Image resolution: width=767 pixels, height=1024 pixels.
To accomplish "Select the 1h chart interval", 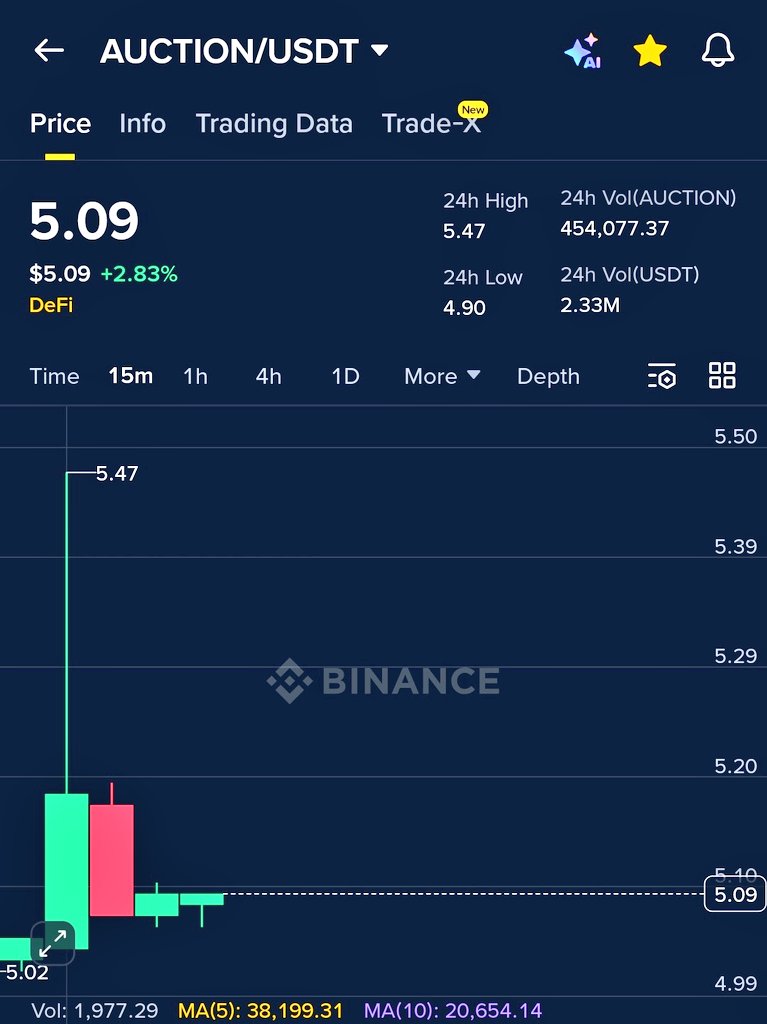I will (x=195, y=376).
